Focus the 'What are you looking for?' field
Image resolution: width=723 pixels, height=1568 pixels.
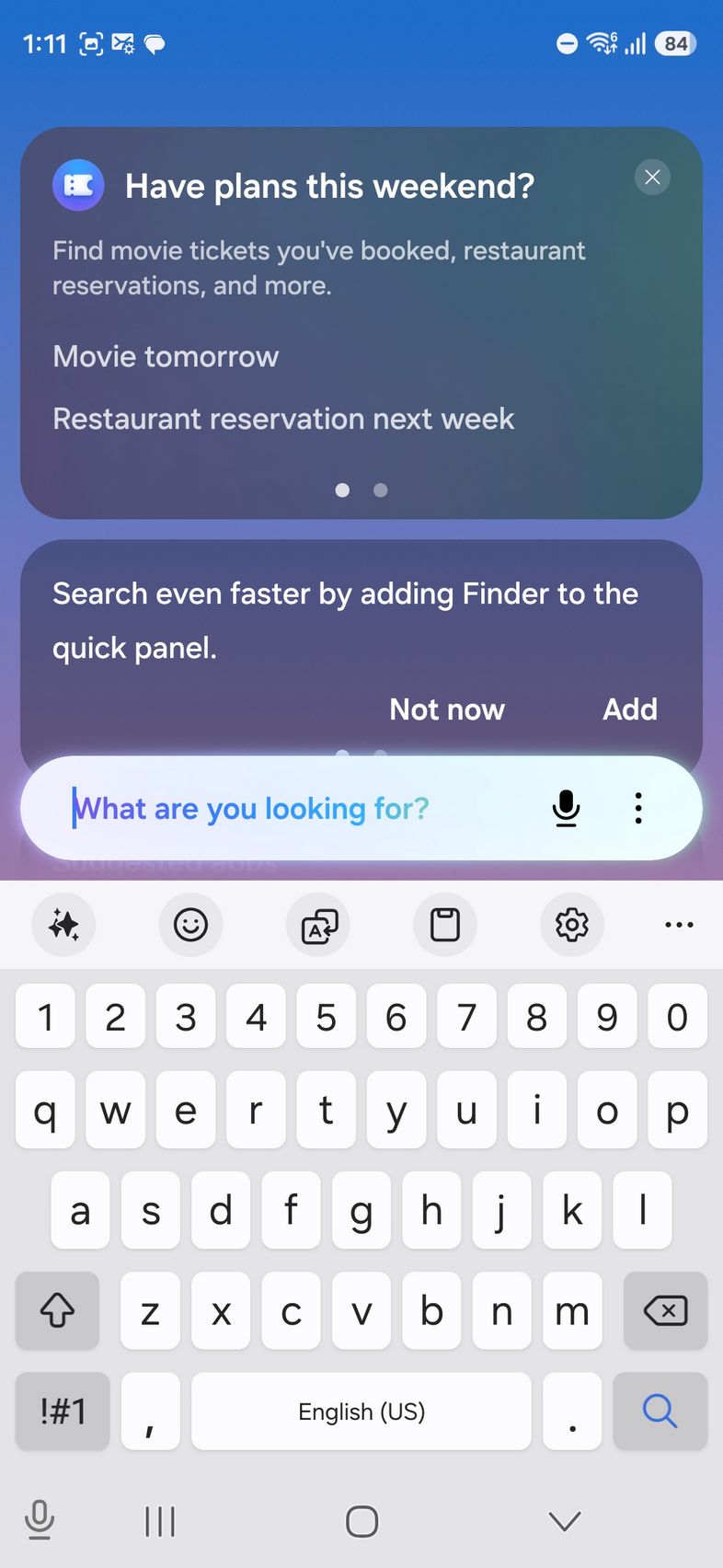pos(276,809)
